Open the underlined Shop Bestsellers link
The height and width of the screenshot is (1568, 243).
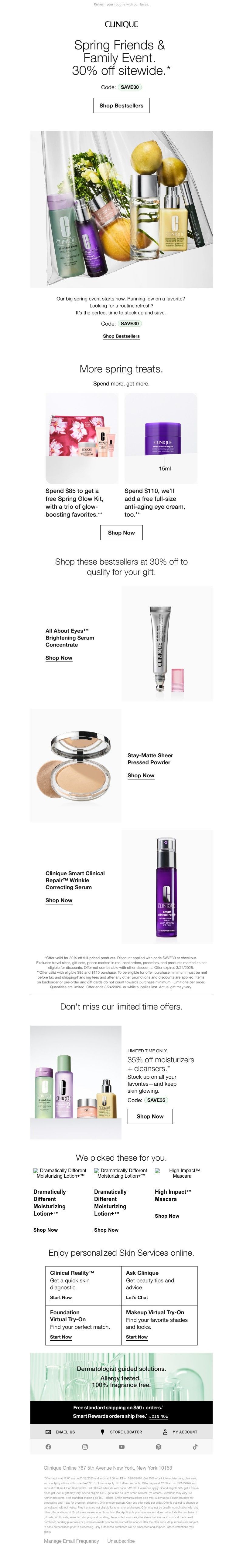coord(121,336)
